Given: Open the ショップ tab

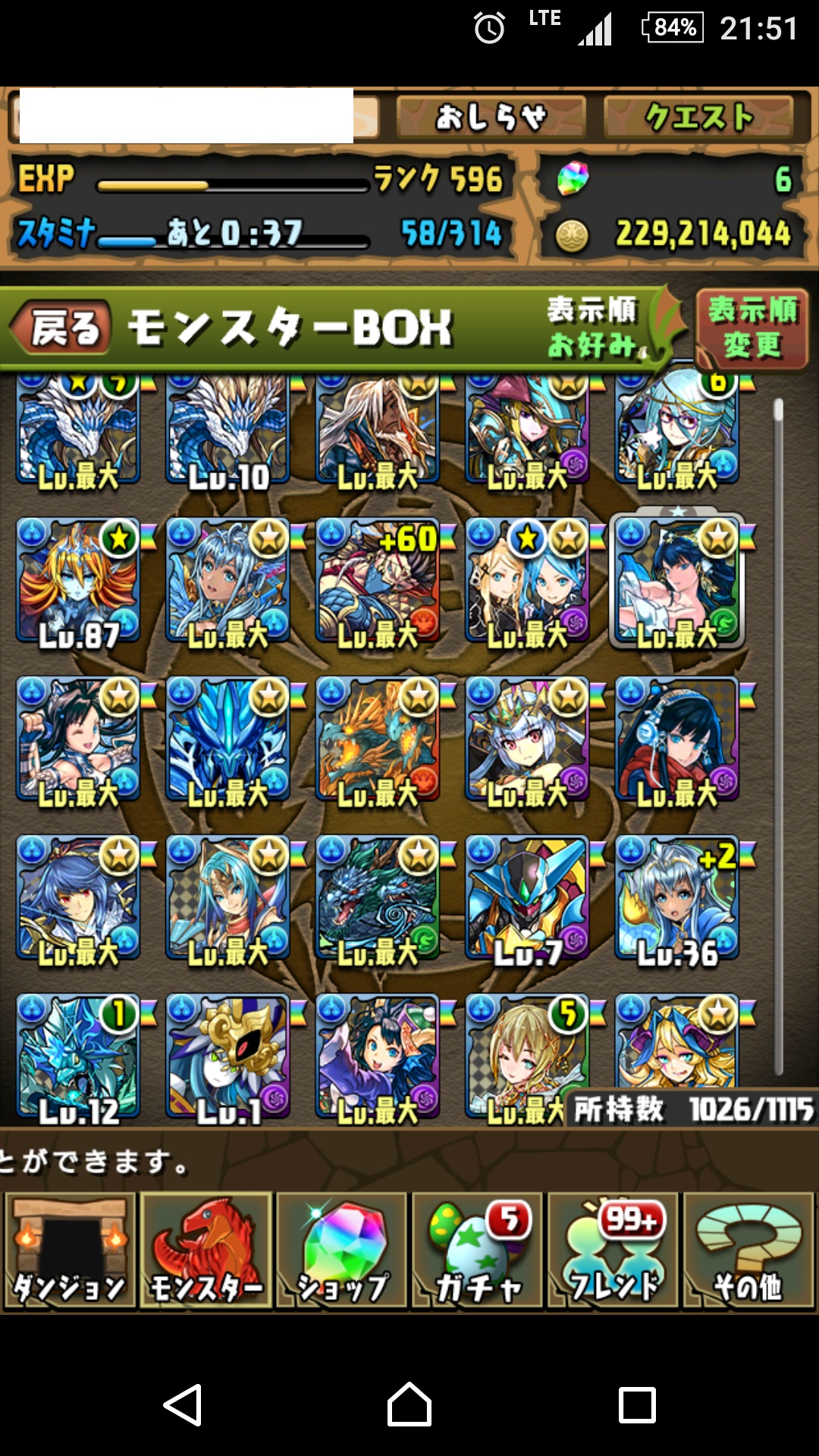Looking at the screenshot, I should pos(342,1250).
